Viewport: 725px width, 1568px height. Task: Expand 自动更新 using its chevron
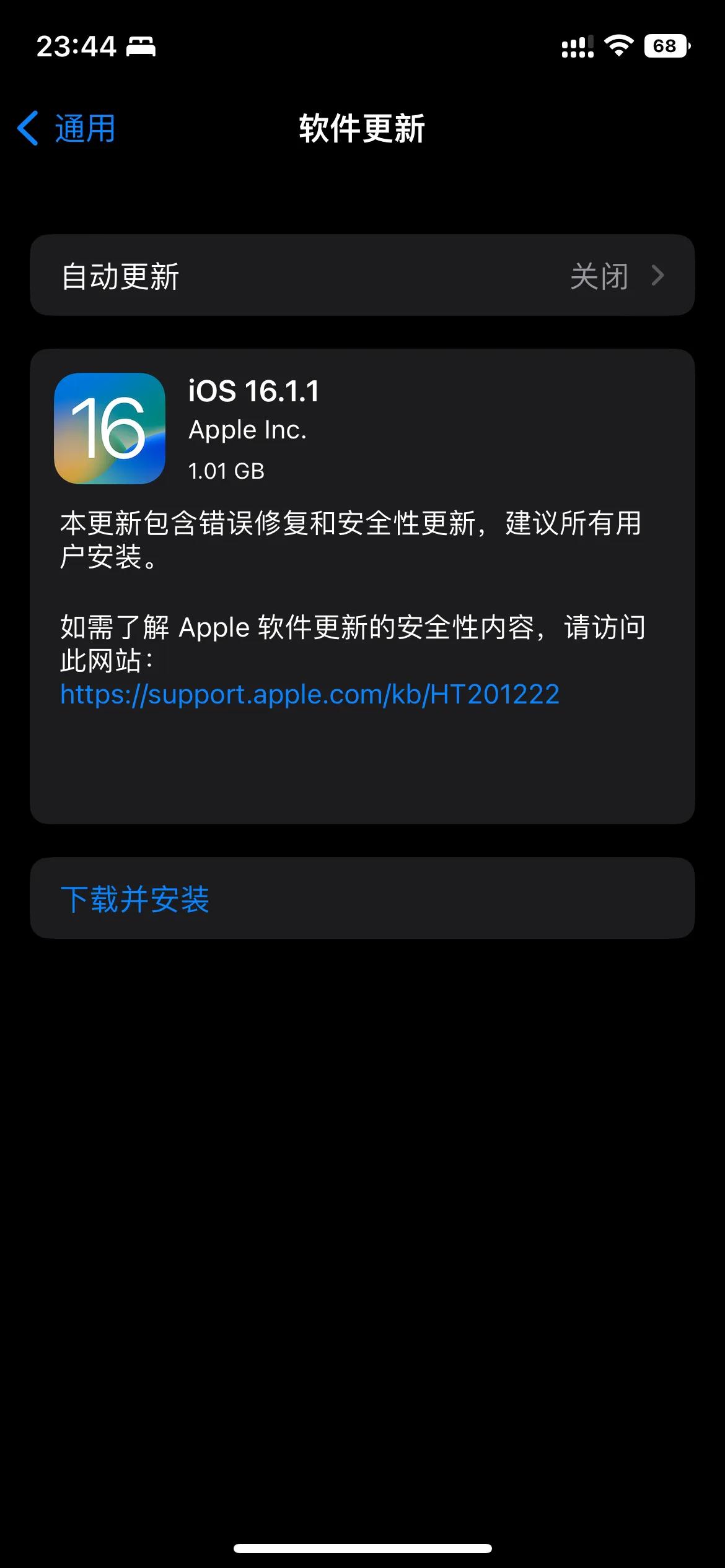pos(659,276)
